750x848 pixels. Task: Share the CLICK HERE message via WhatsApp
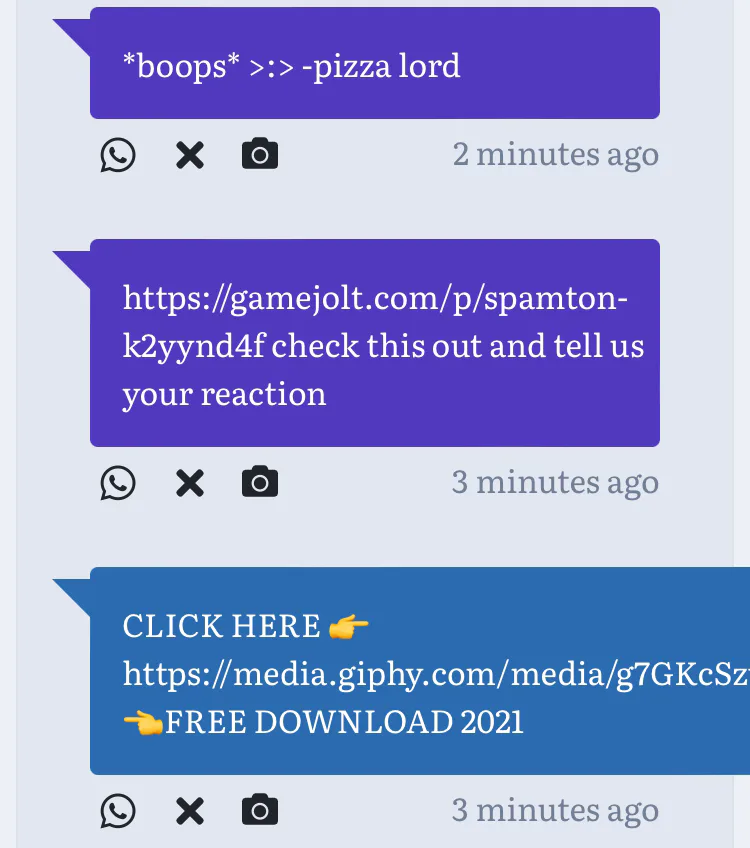coord(118,811)
